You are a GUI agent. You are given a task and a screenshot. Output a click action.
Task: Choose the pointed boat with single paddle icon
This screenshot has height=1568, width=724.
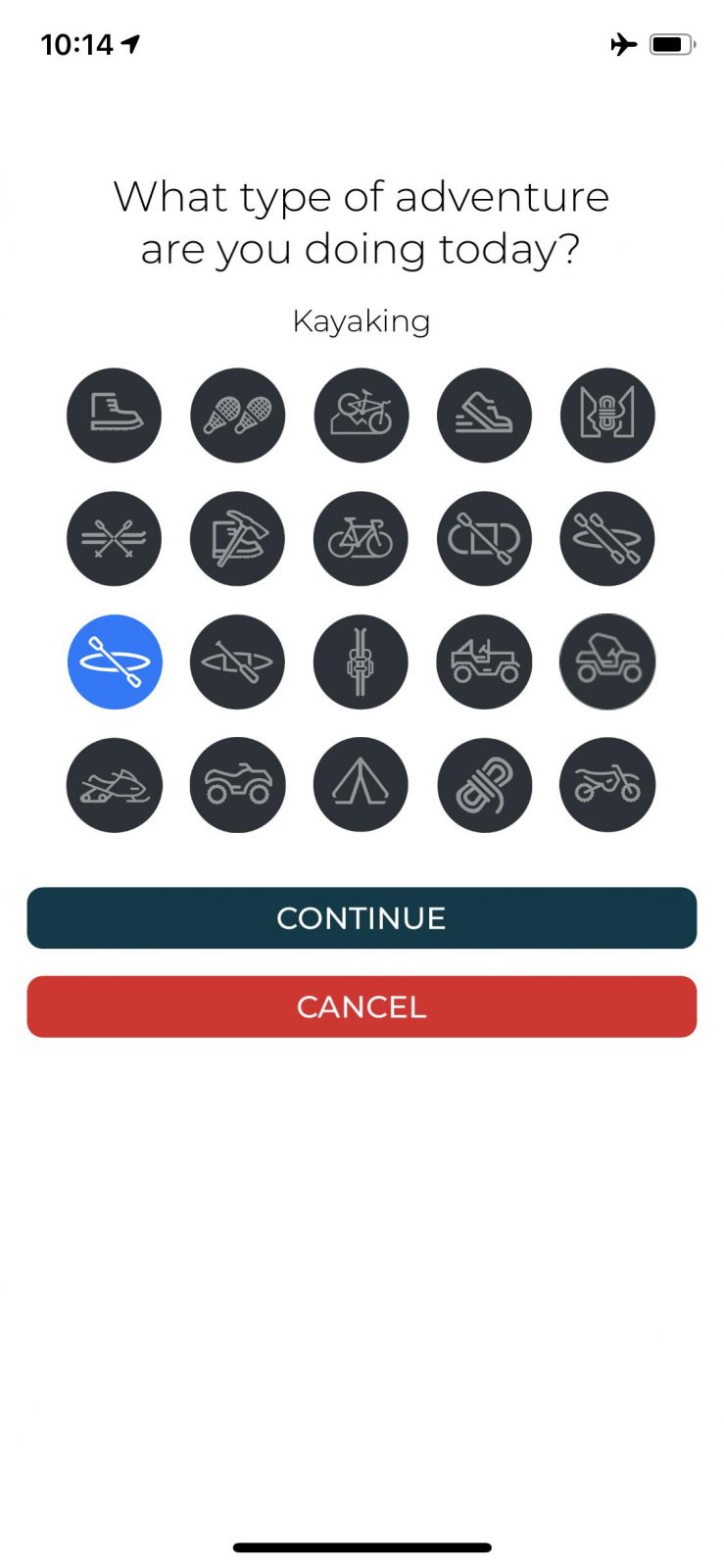click(238, 662)
